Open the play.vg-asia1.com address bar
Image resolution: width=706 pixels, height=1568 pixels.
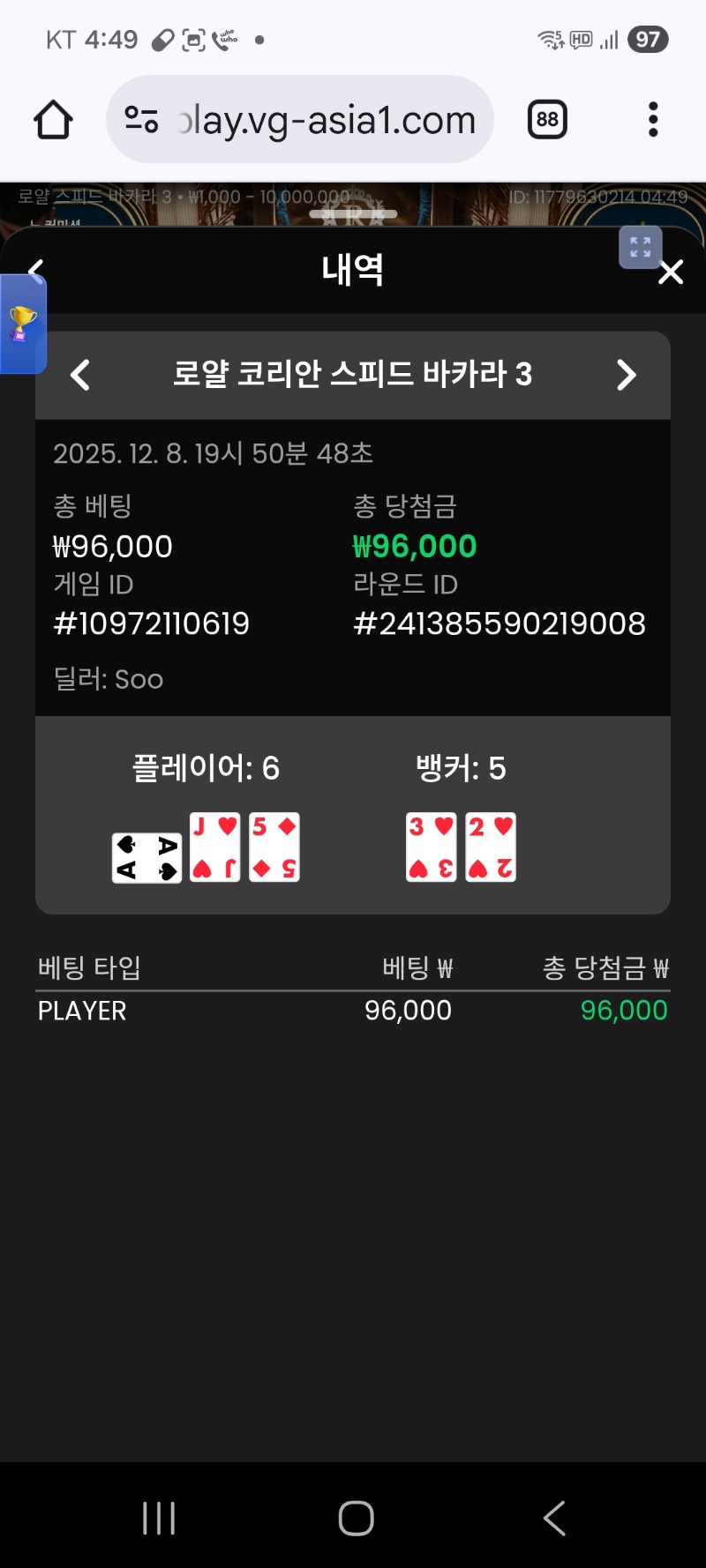coord(327,119)
